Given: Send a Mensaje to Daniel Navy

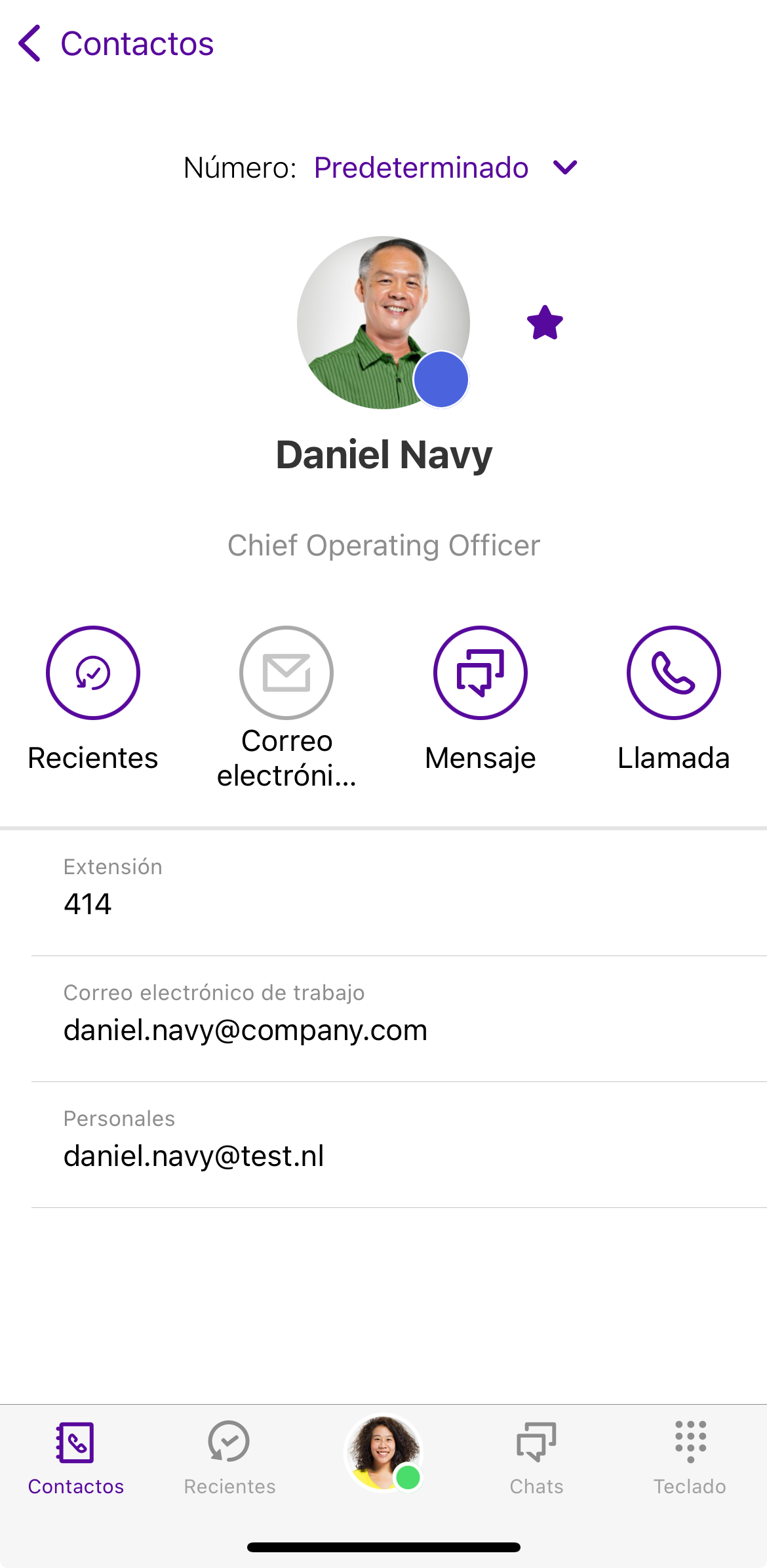Looking at the screenshot, I should point(480,673).
